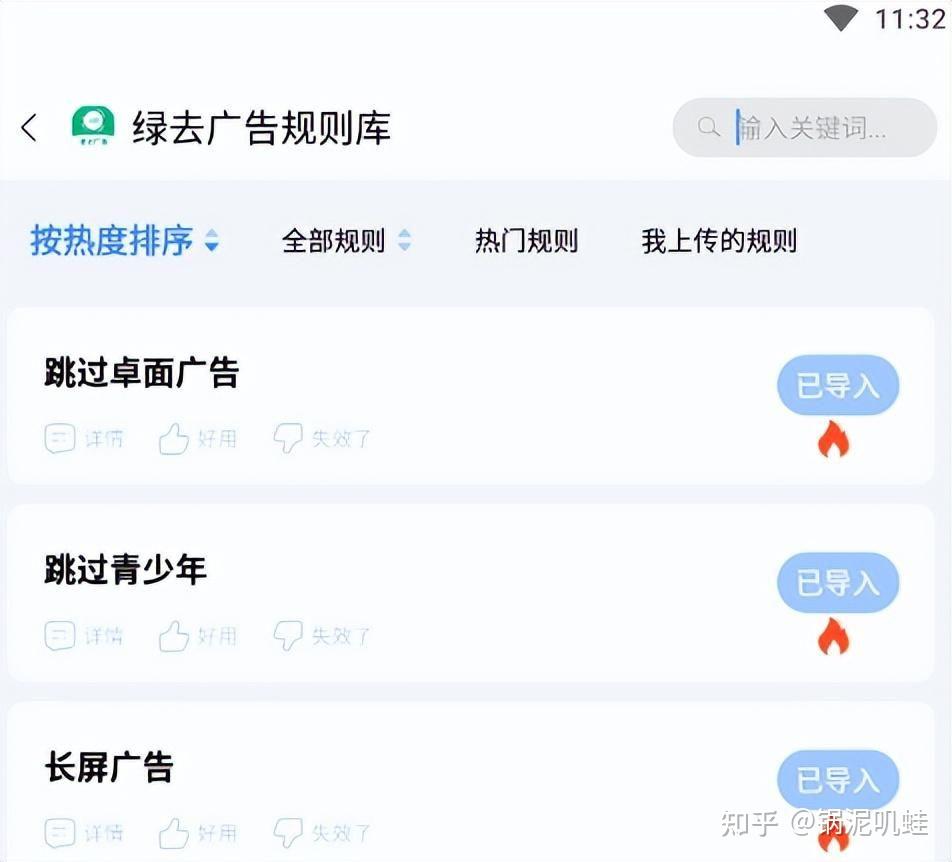Mark 跳过桌面广告 as 好用
The height and width of the screenshot is (862, 952).
pos(198,438)
